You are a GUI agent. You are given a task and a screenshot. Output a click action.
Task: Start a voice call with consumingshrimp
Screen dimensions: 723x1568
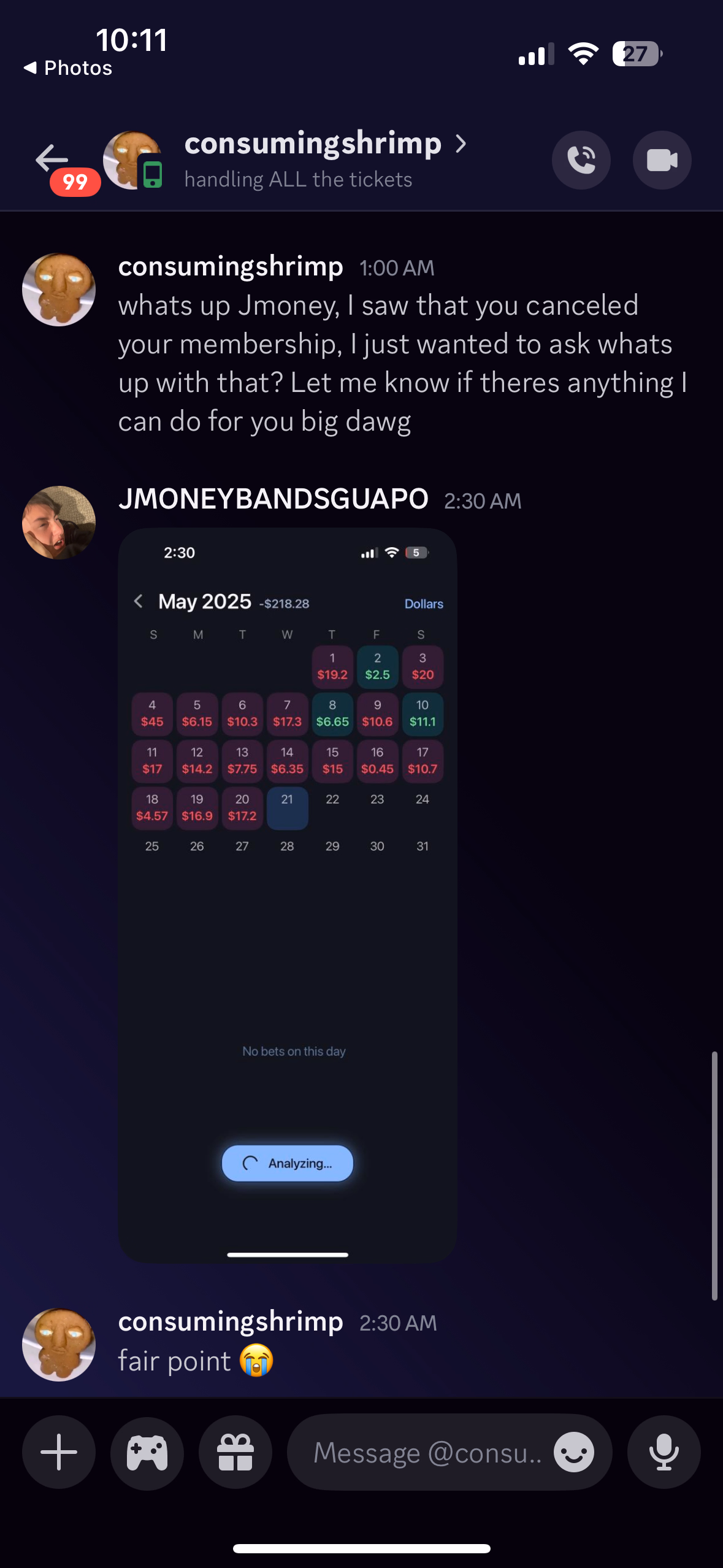coord(581,160)
